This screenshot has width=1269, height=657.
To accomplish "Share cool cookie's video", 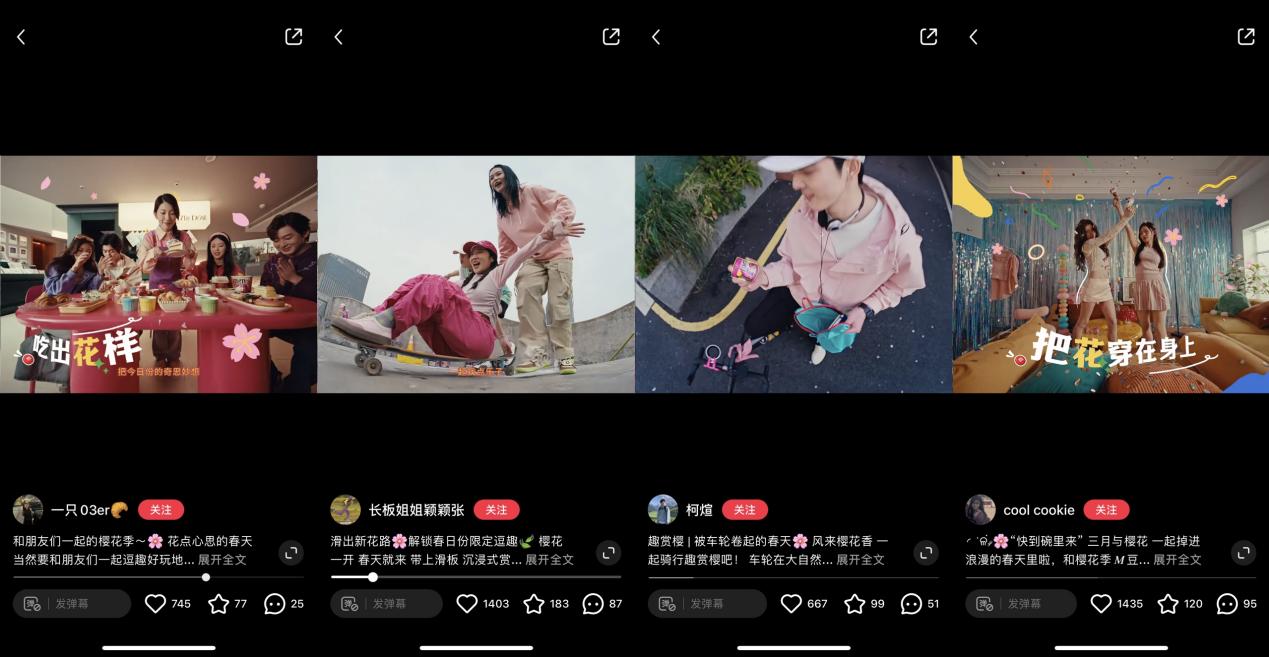I will 1246,37.
